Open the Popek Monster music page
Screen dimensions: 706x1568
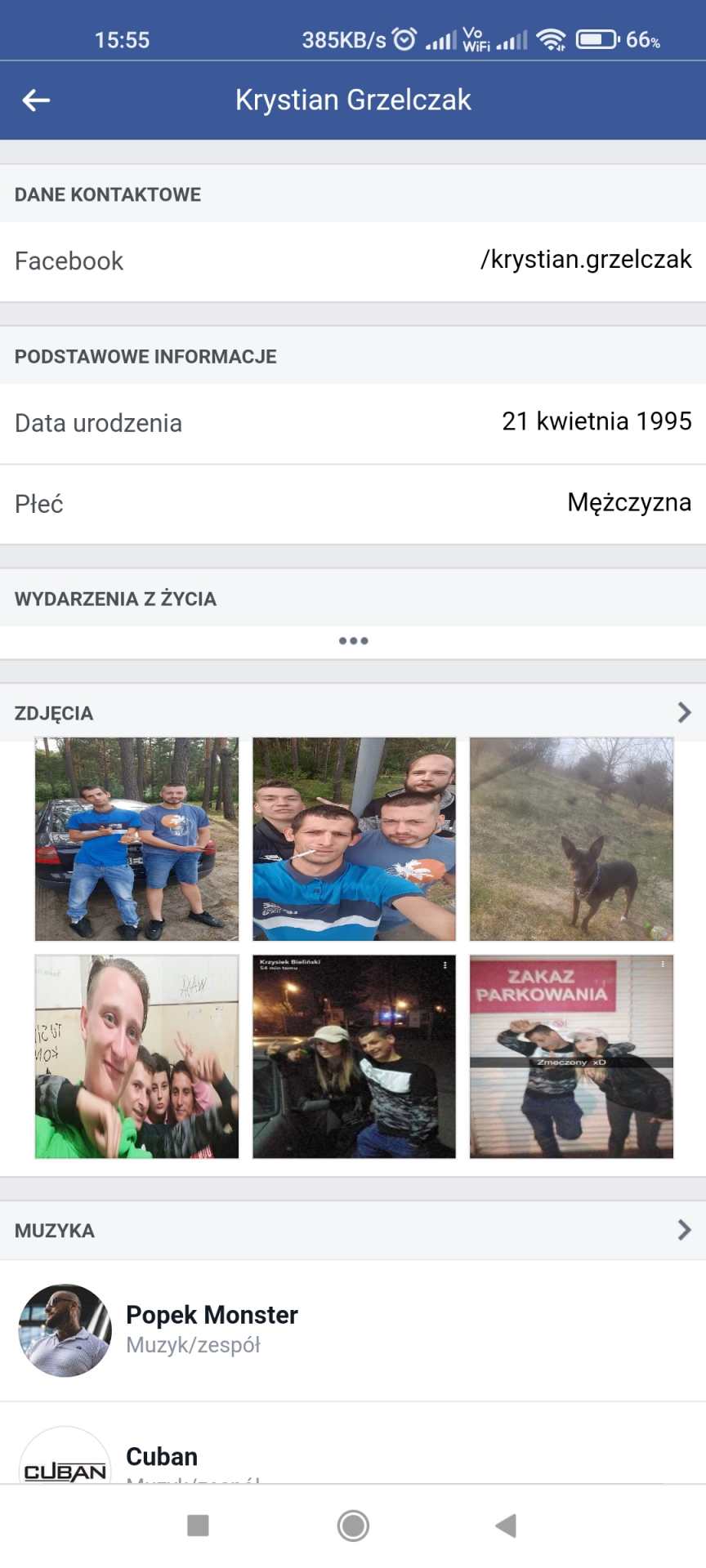coord(211,1330)
